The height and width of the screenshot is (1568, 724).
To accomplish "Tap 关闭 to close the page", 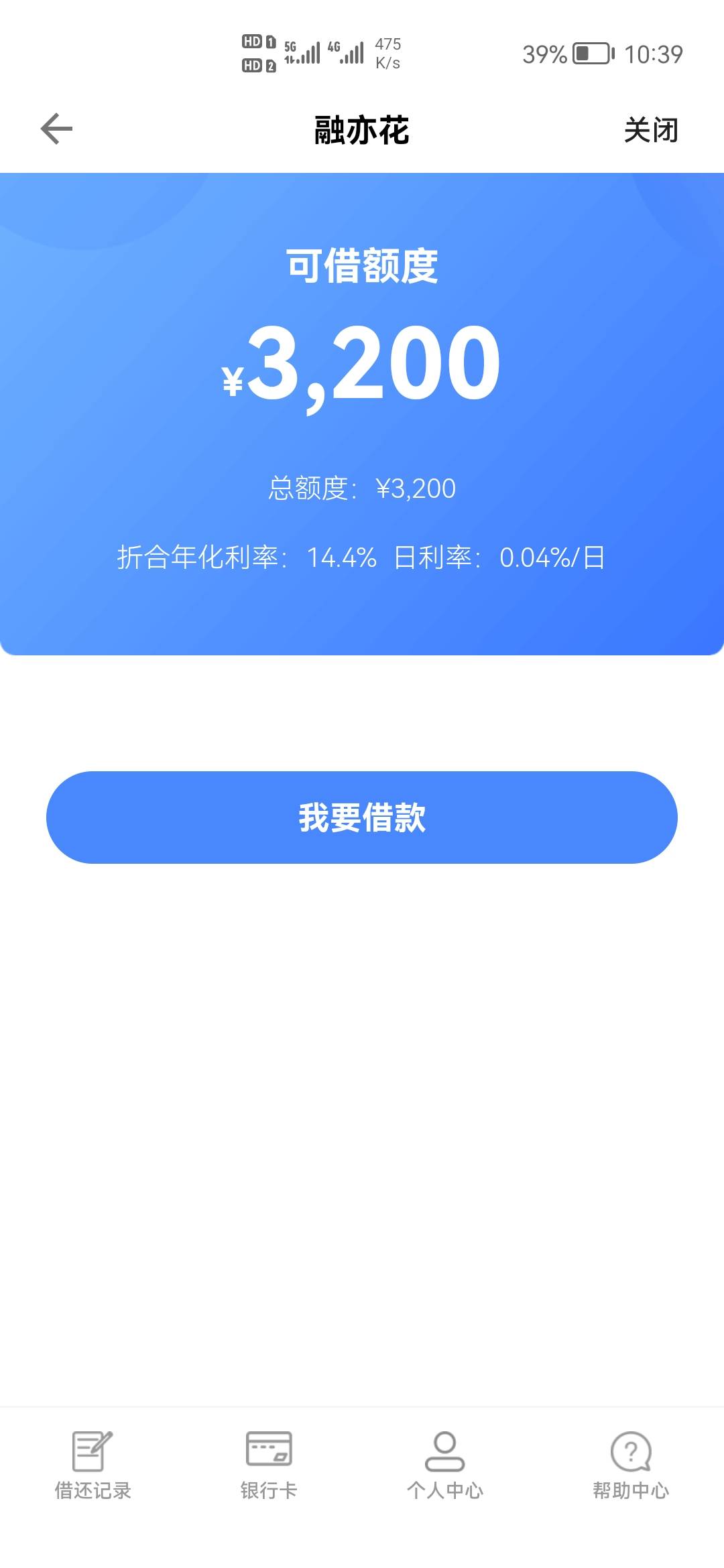I will [651, 130].
